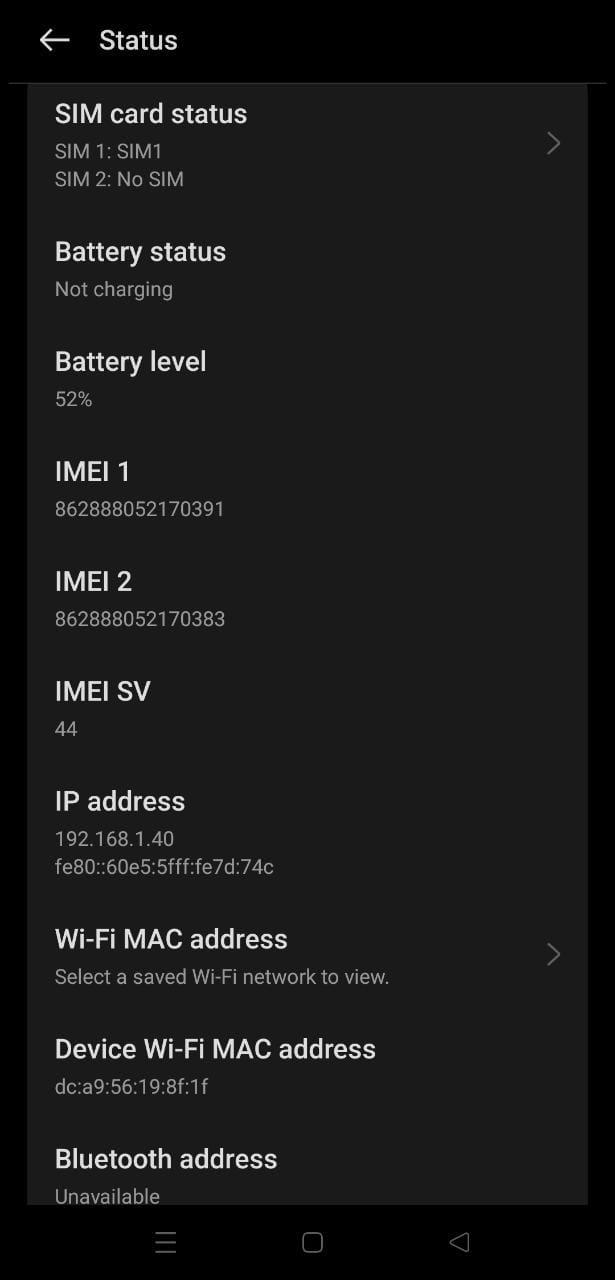
Task: Go back from the Status screen
Action: (54, 40)
